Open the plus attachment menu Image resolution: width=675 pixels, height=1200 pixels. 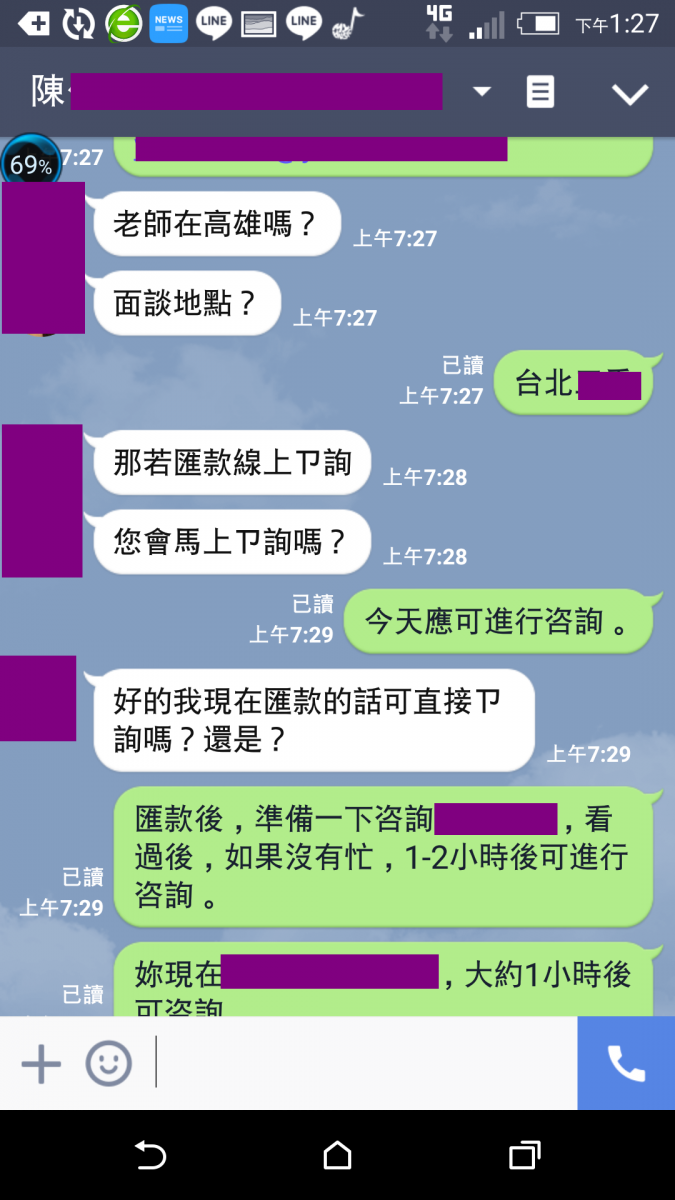(x=41, y=1062)
